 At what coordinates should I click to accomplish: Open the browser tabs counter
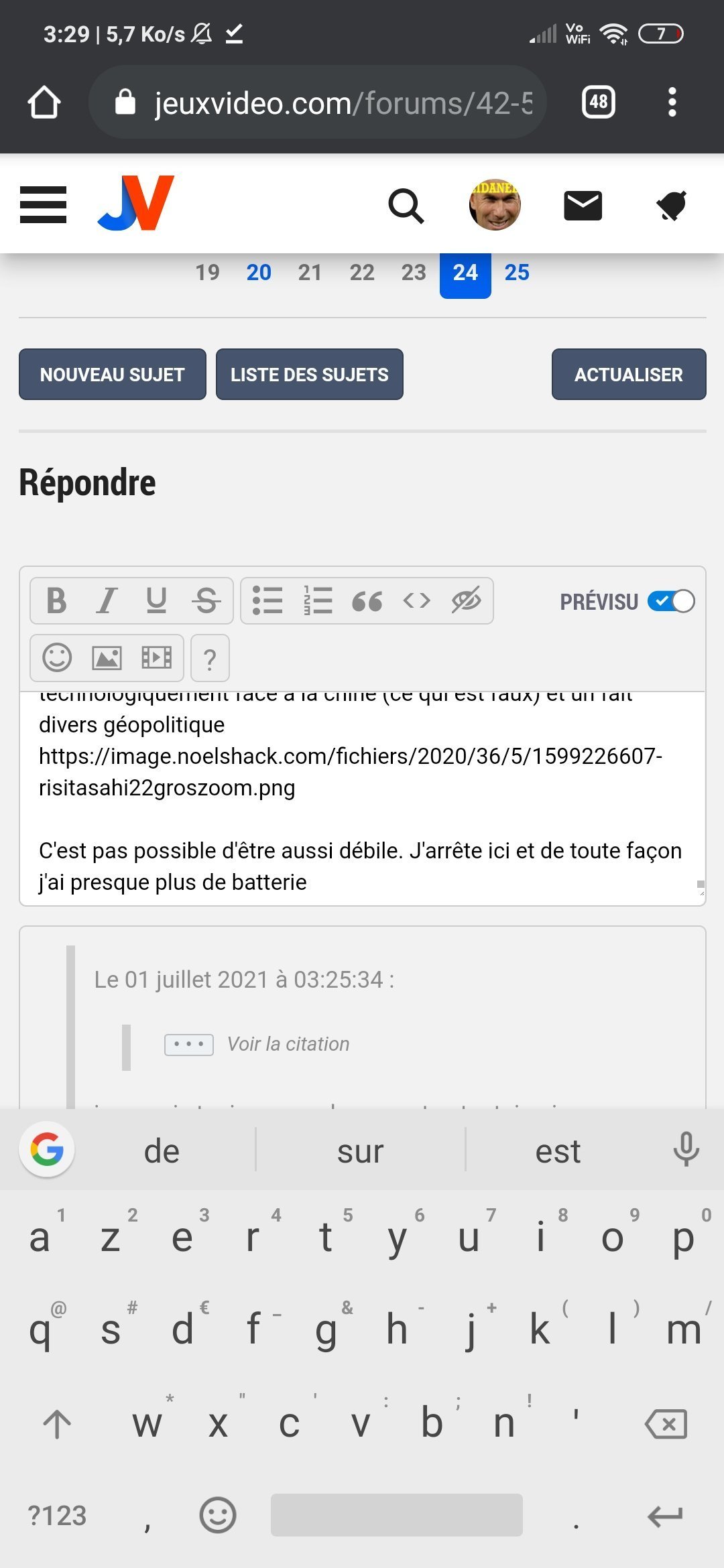tap(599, 102)
